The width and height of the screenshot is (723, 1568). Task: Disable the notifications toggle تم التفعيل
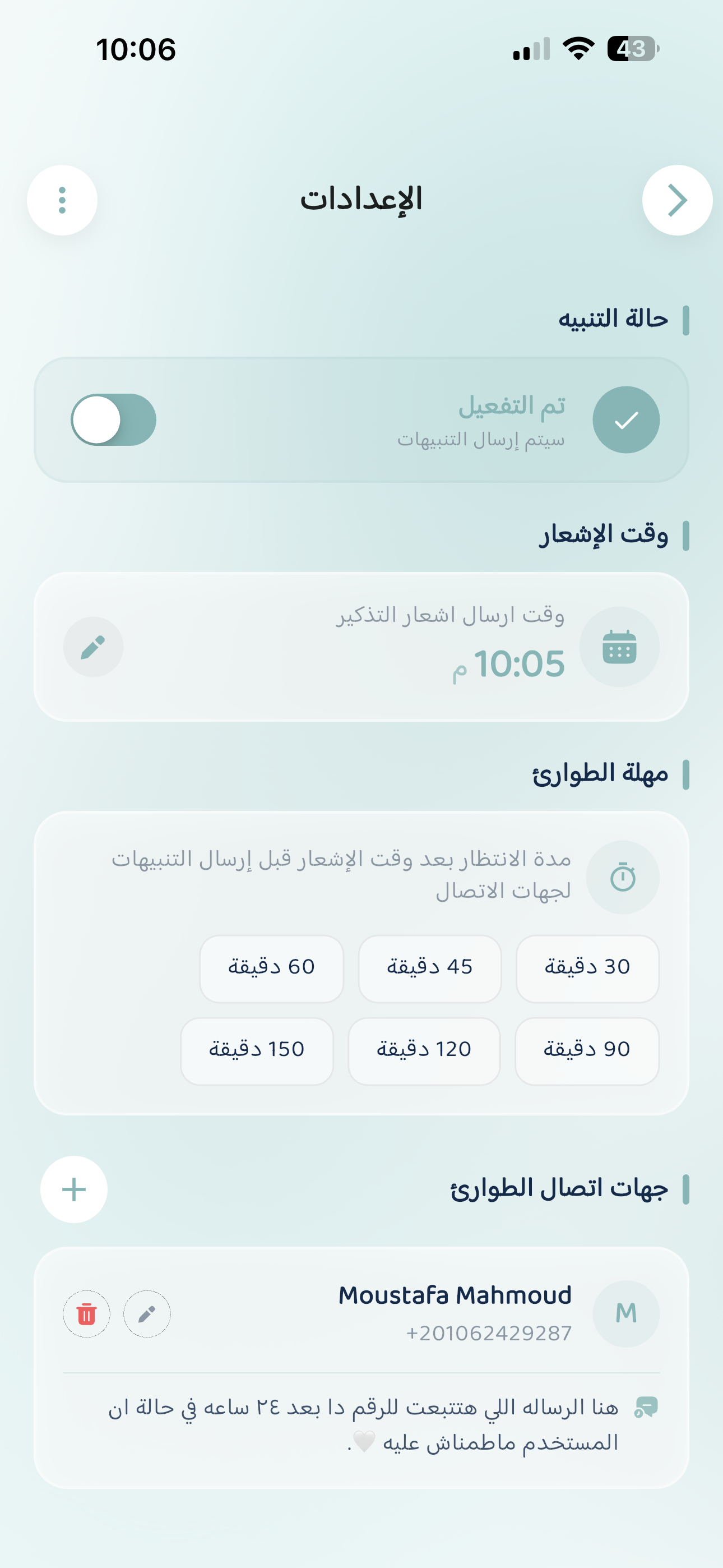(113, 419)
